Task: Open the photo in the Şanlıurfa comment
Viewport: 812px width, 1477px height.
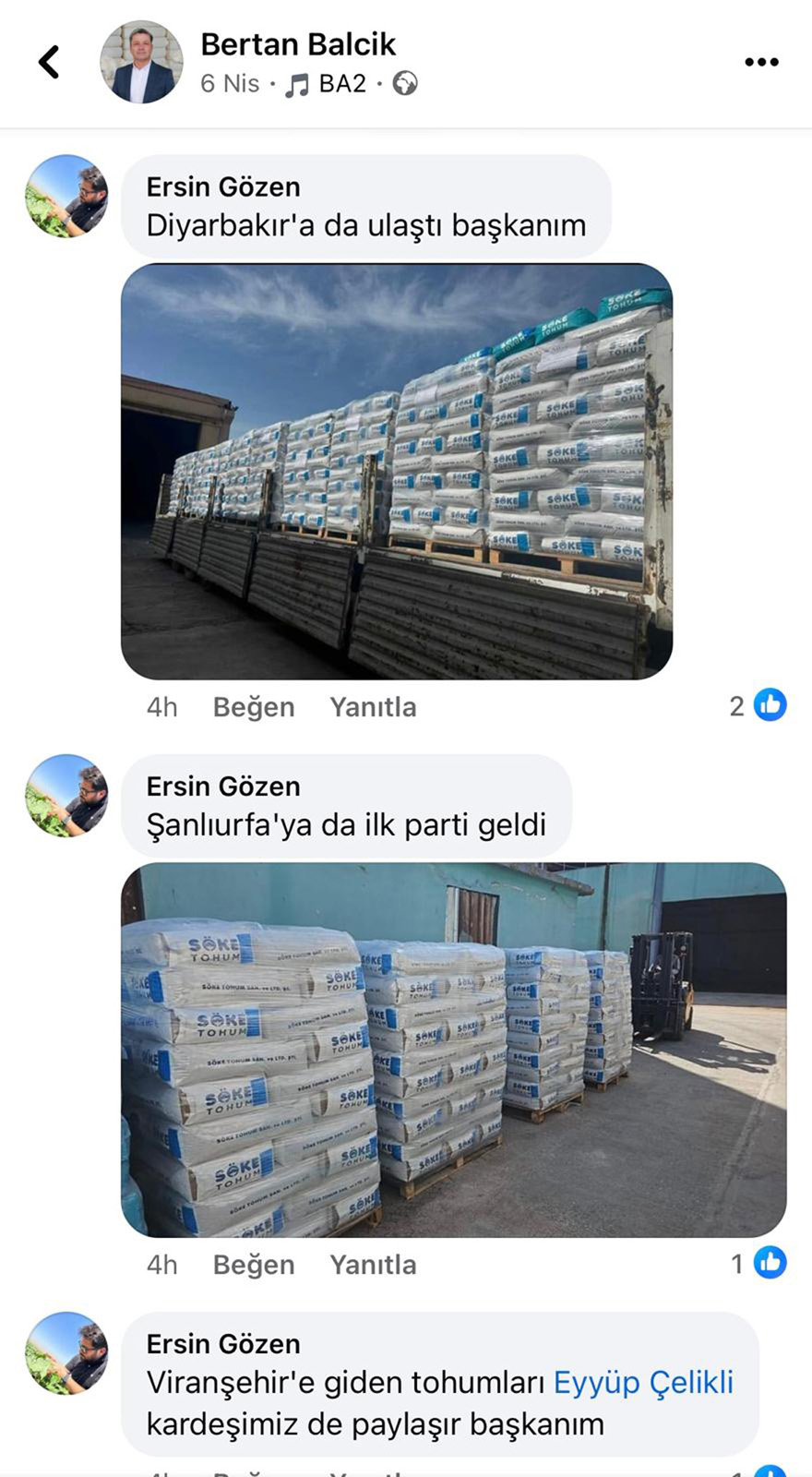Action: pyautogui.click(x=453, y=1050)
